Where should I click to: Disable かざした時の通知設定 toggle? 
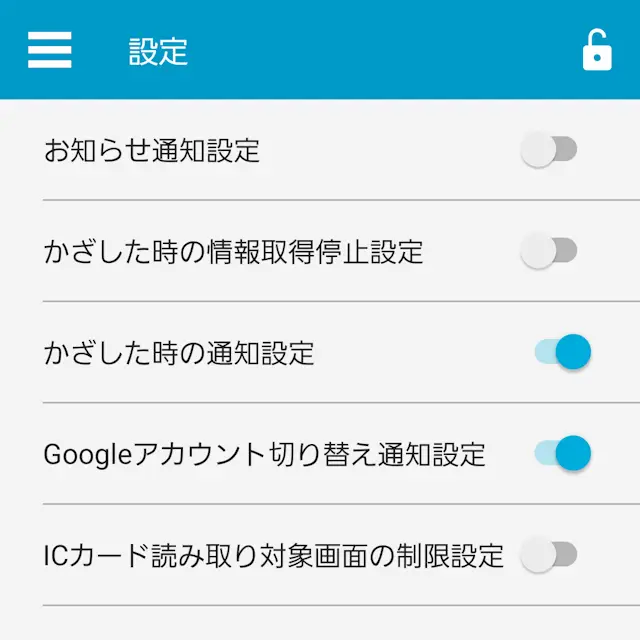[x=563, y=352]
